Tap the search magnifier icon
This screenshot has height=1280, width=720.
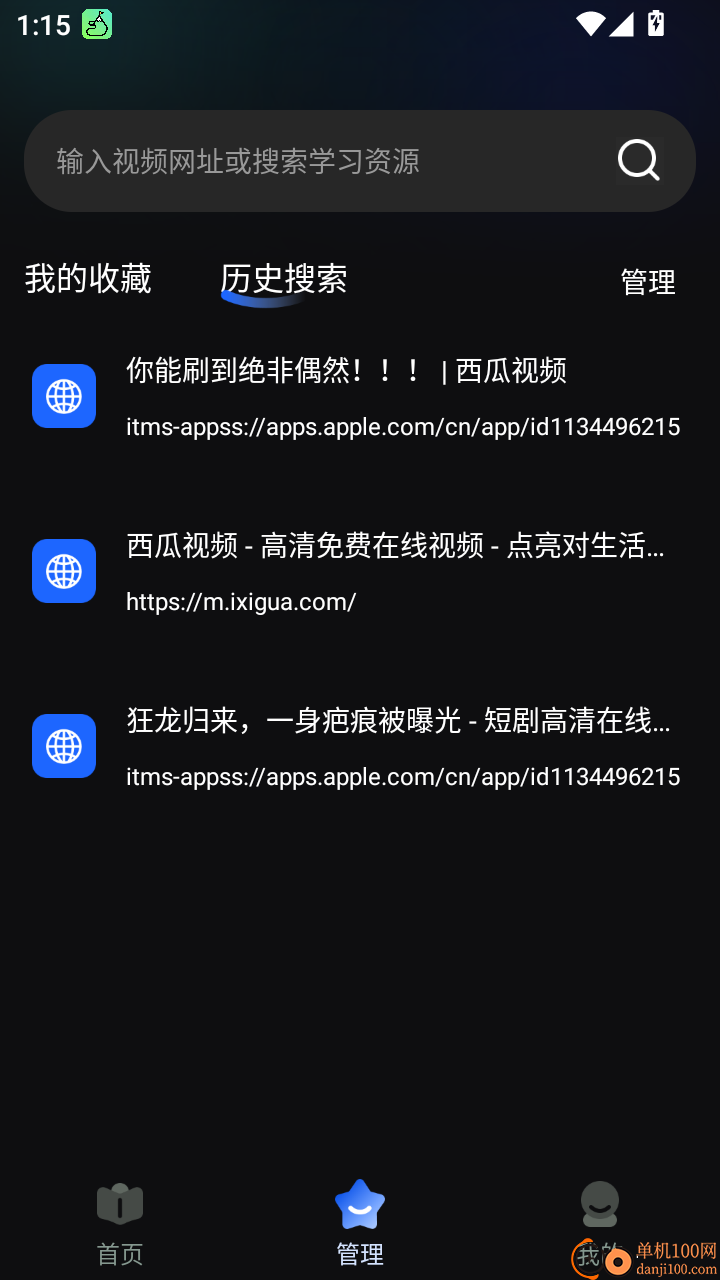click(637, 160)
